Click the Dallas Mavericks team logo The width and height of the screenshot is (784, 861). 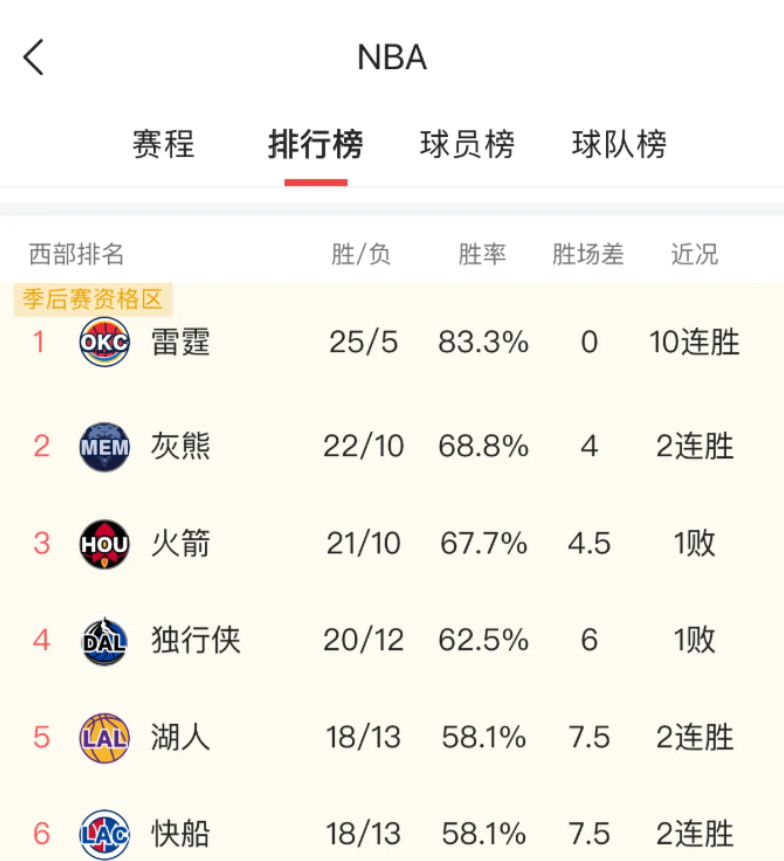click(104, 640)
